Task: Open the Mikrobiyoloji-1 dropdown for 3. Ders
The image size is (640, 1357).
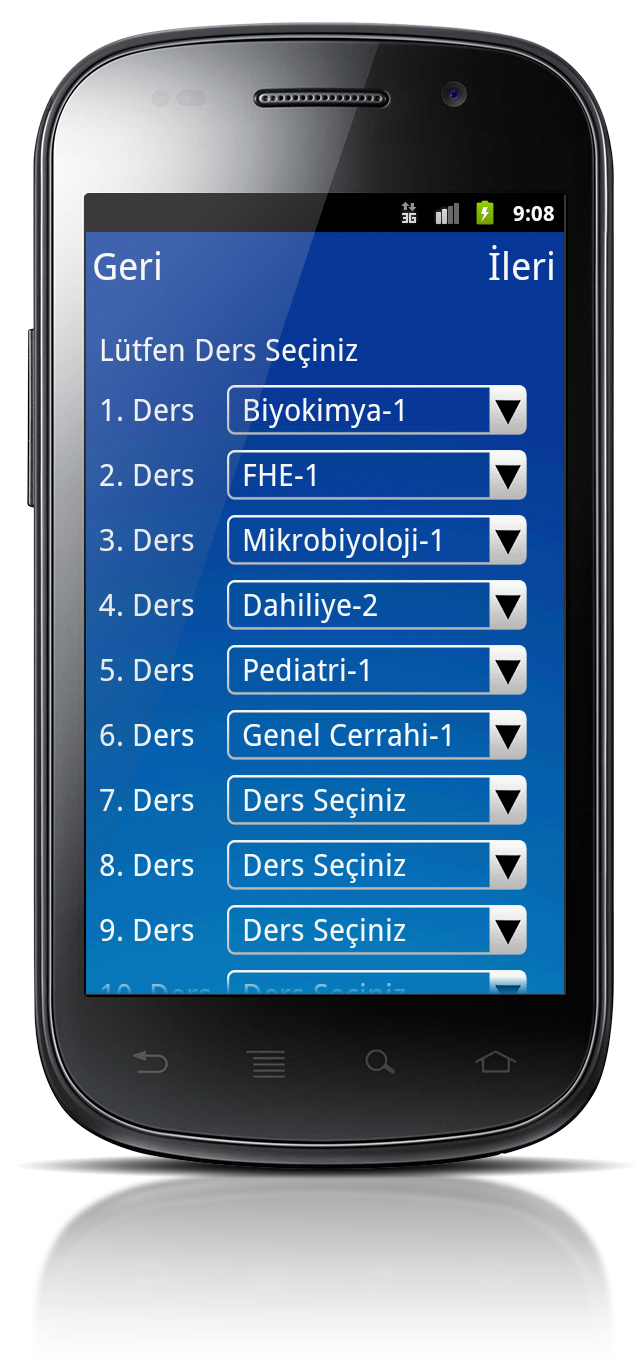Action: coord(376,541)
